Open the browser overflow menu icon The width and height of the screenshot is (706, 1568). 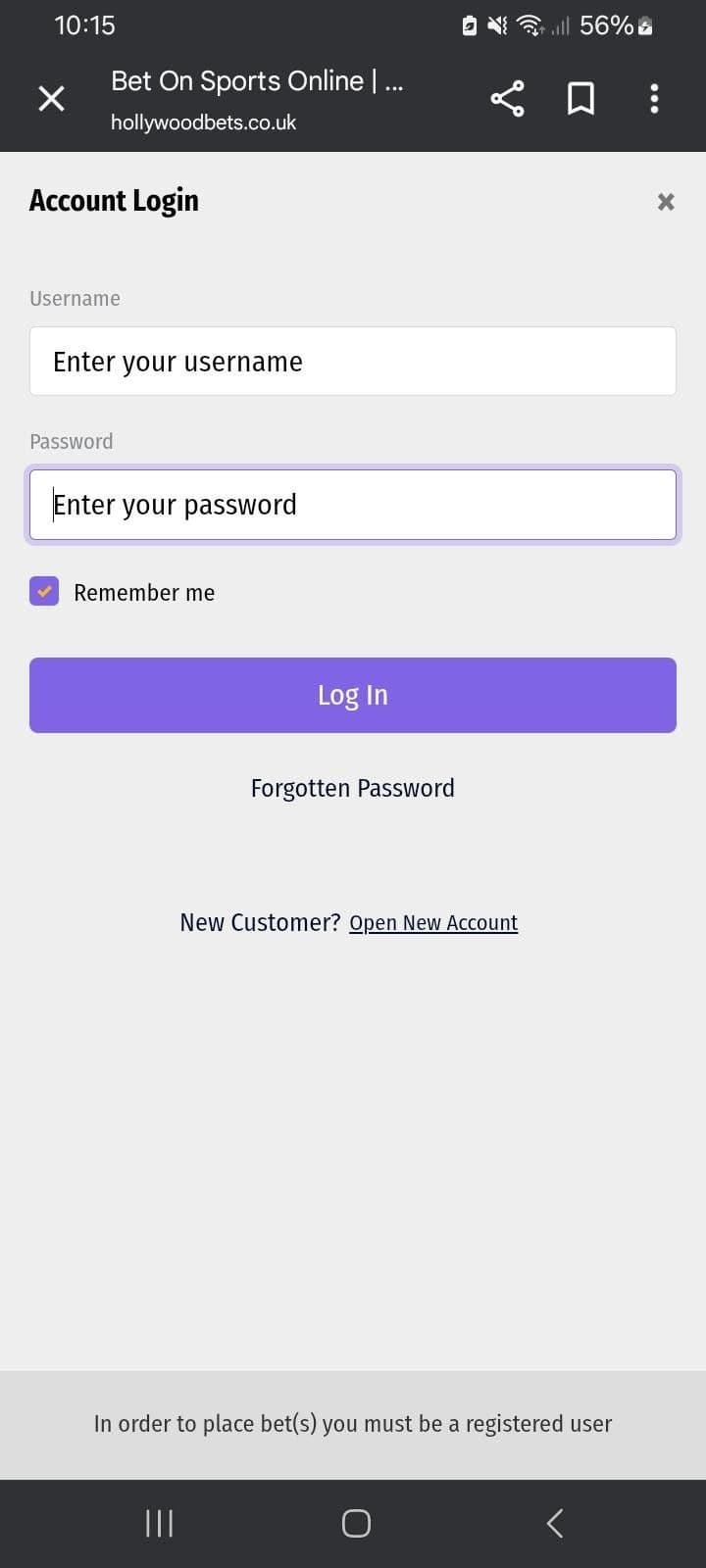point(654,98)
